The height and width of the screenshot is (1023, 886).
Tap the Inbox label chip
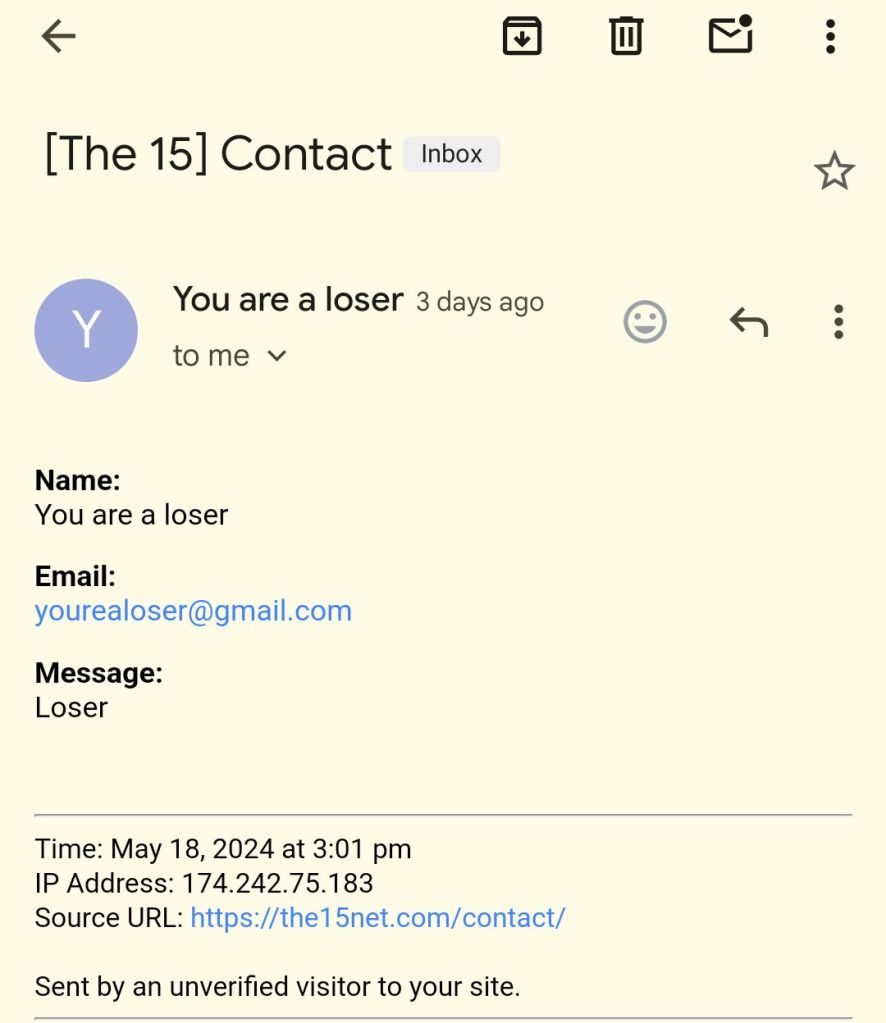451,154
